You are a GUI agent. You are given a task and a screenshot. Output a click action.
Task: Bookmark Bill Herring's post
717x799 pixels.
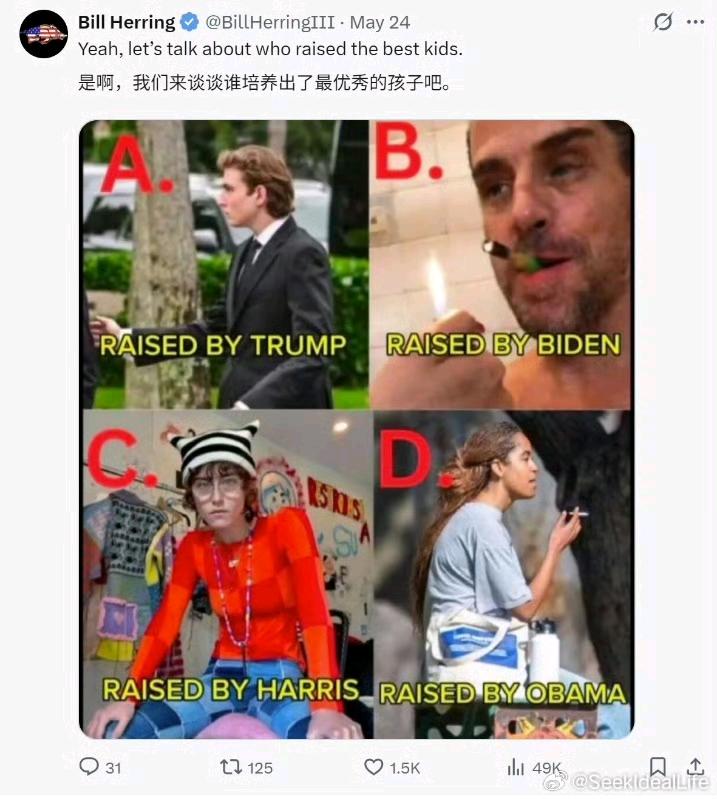658,767
